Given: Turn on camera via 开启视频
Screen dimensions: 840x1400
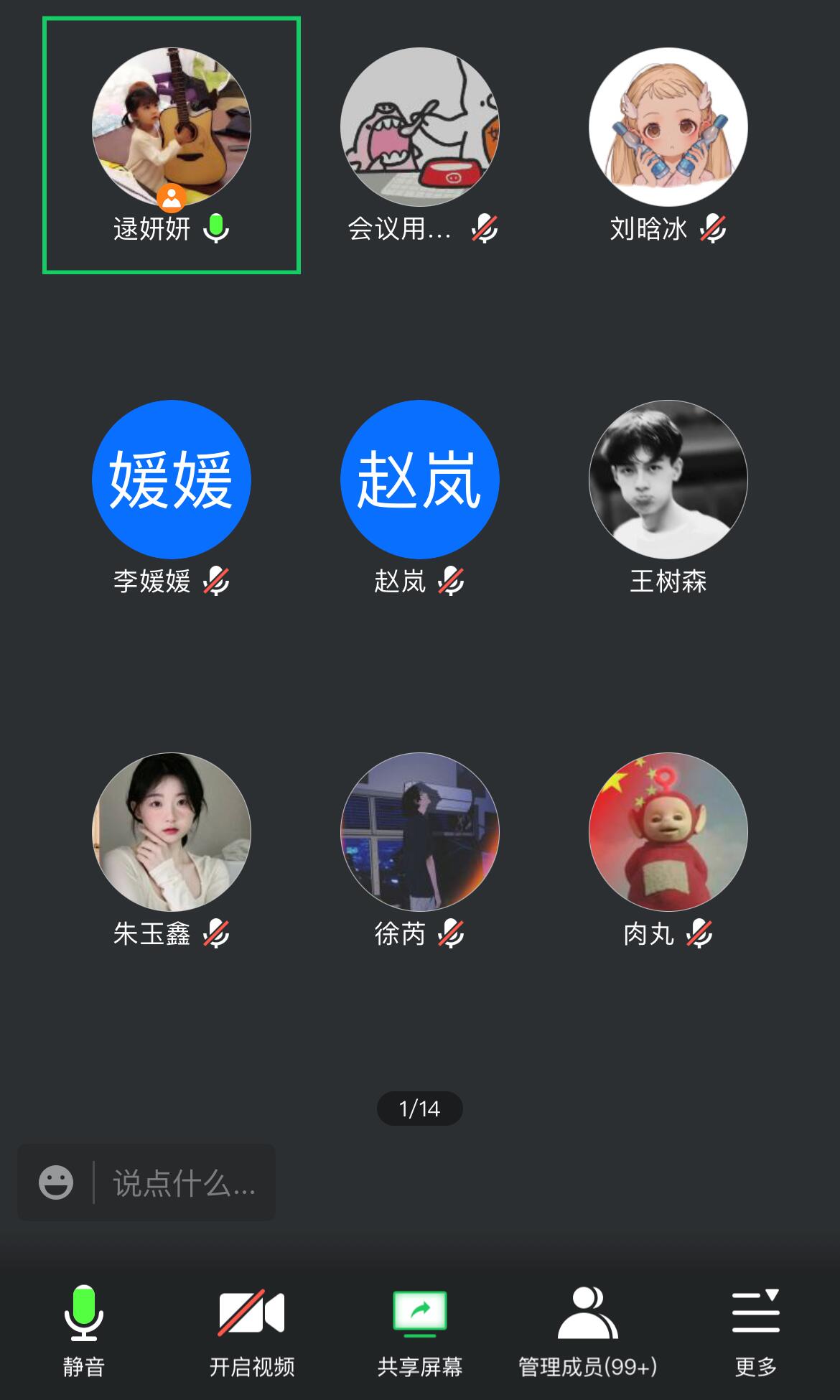Looking at the screenshot, I should (x=252, y=1330).
